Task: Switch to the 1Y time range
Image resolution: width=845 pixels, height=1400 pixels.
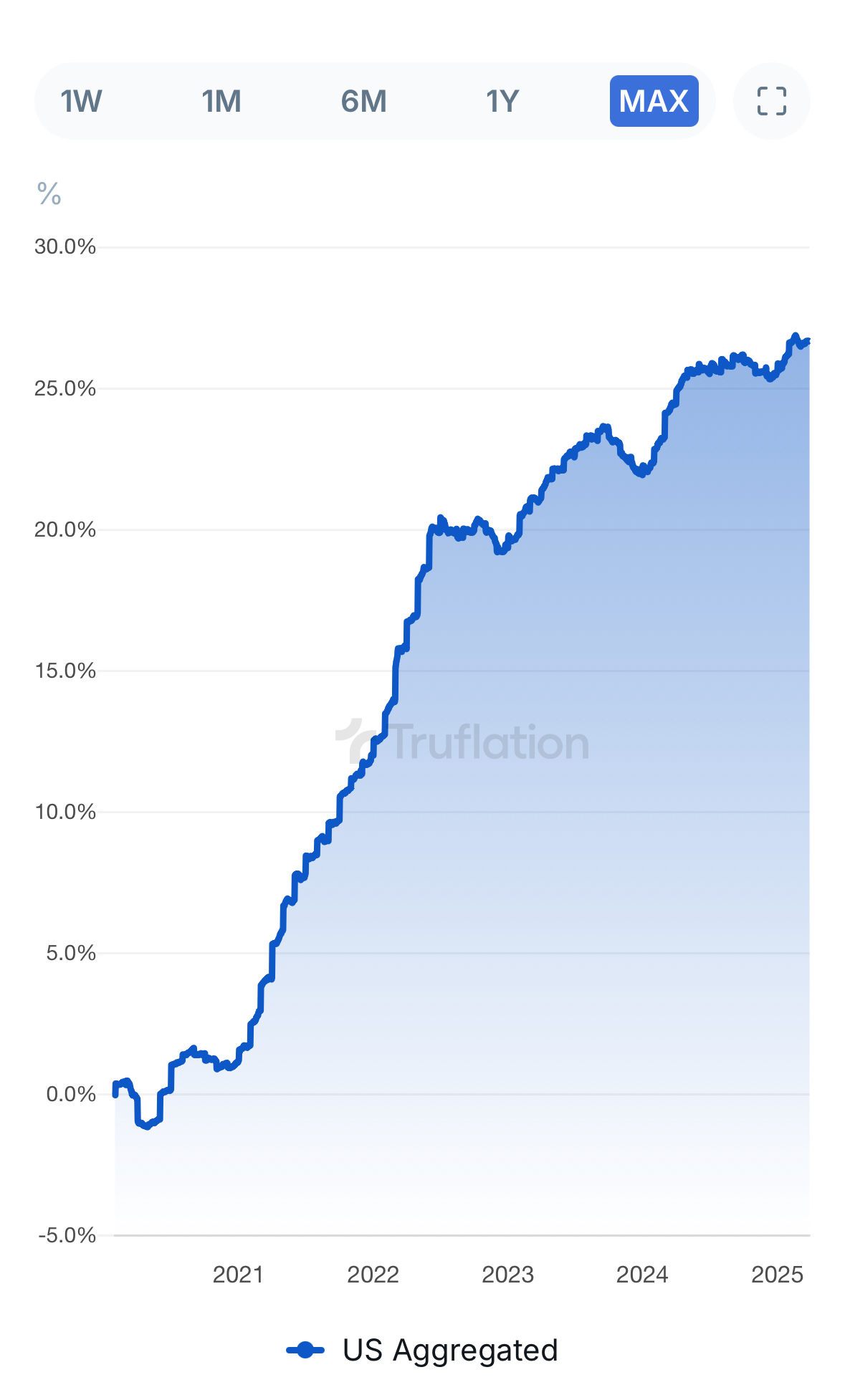Action: tap(501, 100)
